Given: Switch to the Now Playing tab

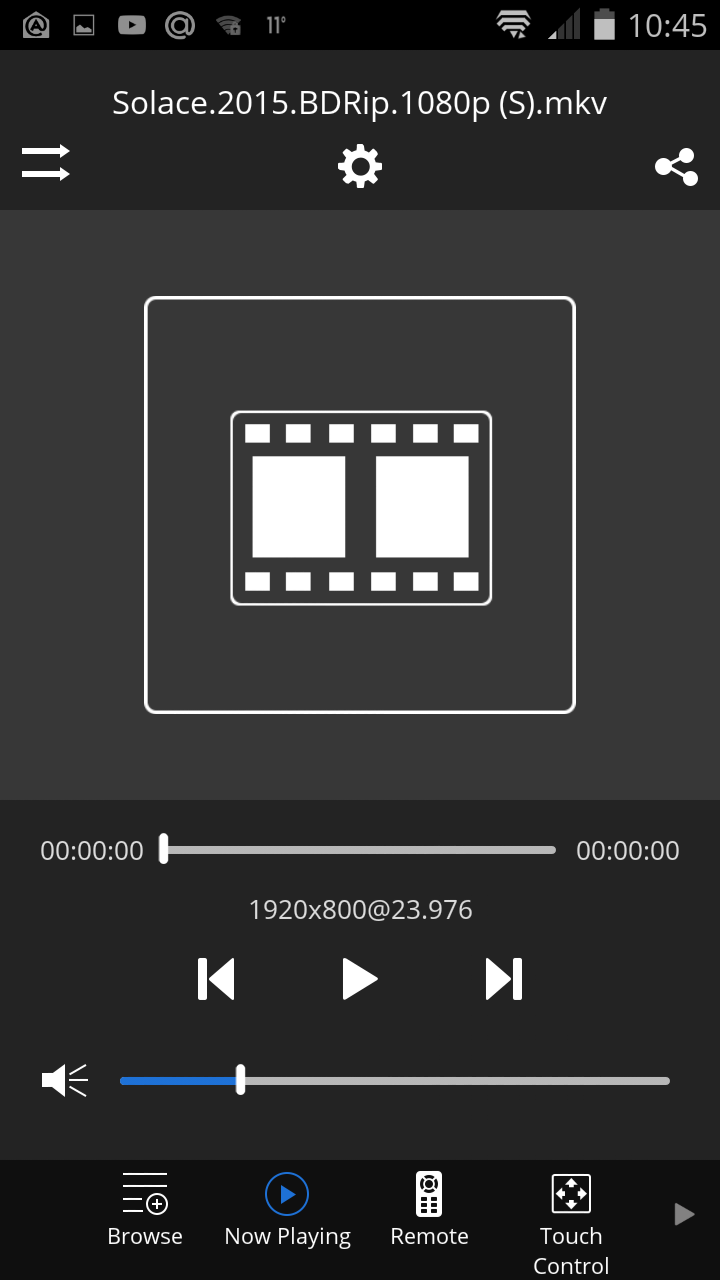Looking at the screenshot, I should [287, 1210].
